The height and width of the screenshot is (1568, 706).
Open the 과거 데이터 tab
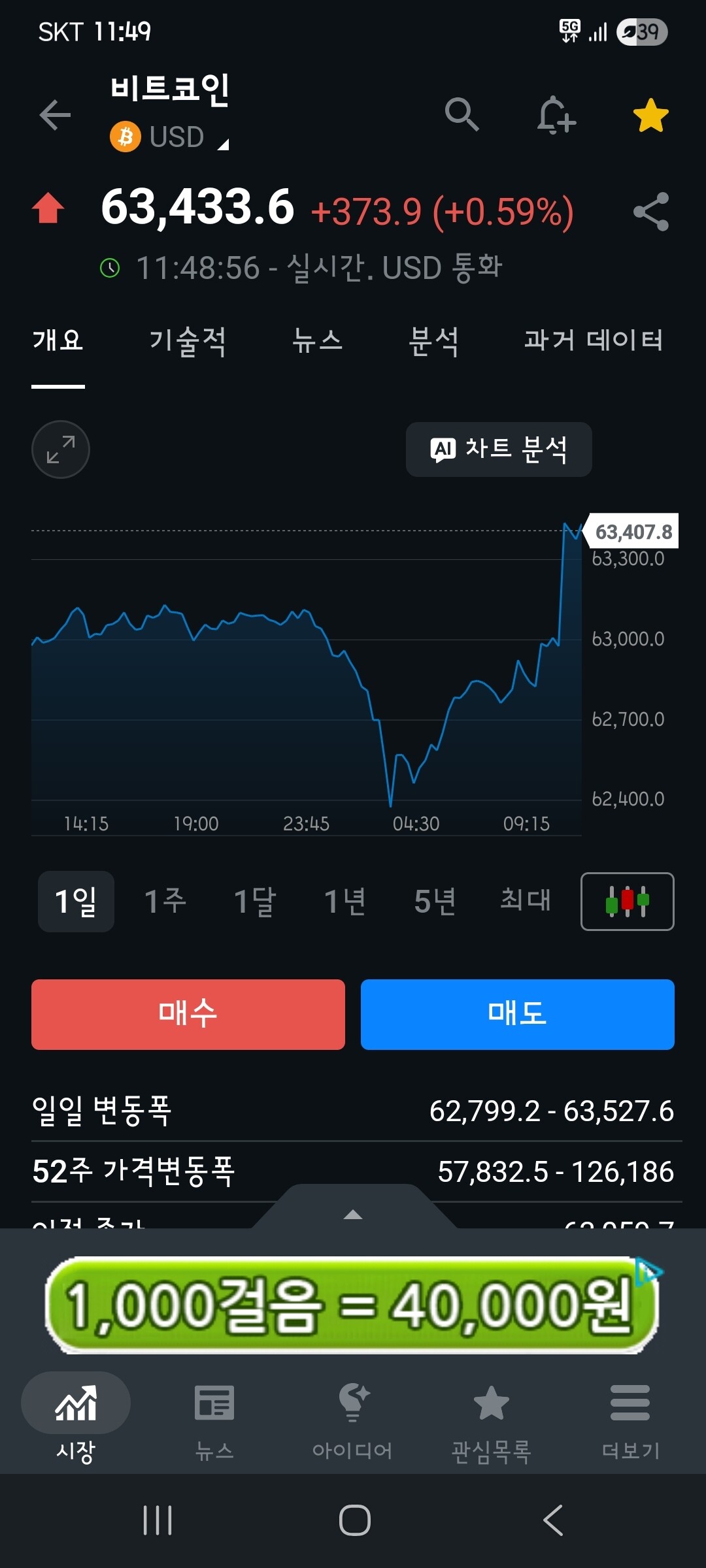(x=594, y=340)
